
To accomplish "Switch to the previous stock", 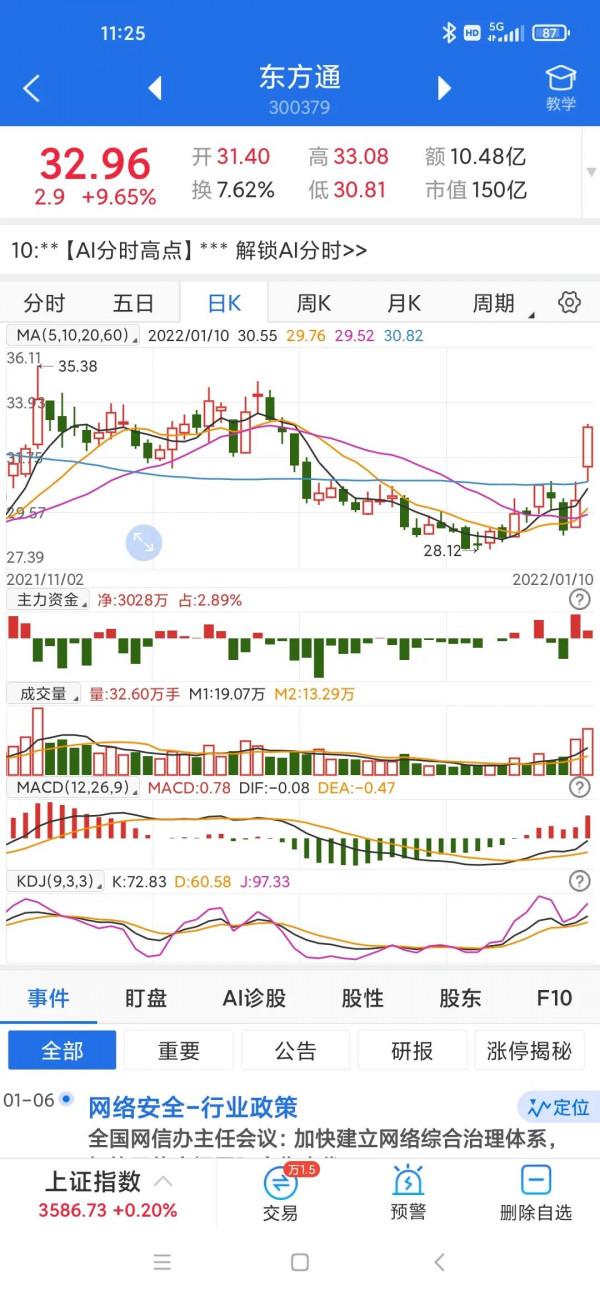I will 155,88.
